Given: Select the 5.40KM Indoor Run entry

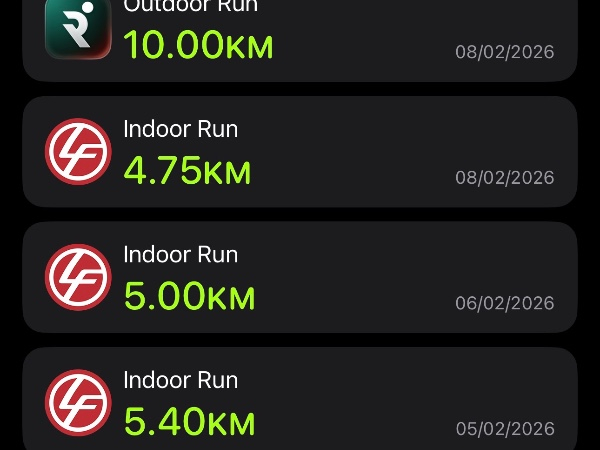Looking at the screenshot, I should point(300,402).
